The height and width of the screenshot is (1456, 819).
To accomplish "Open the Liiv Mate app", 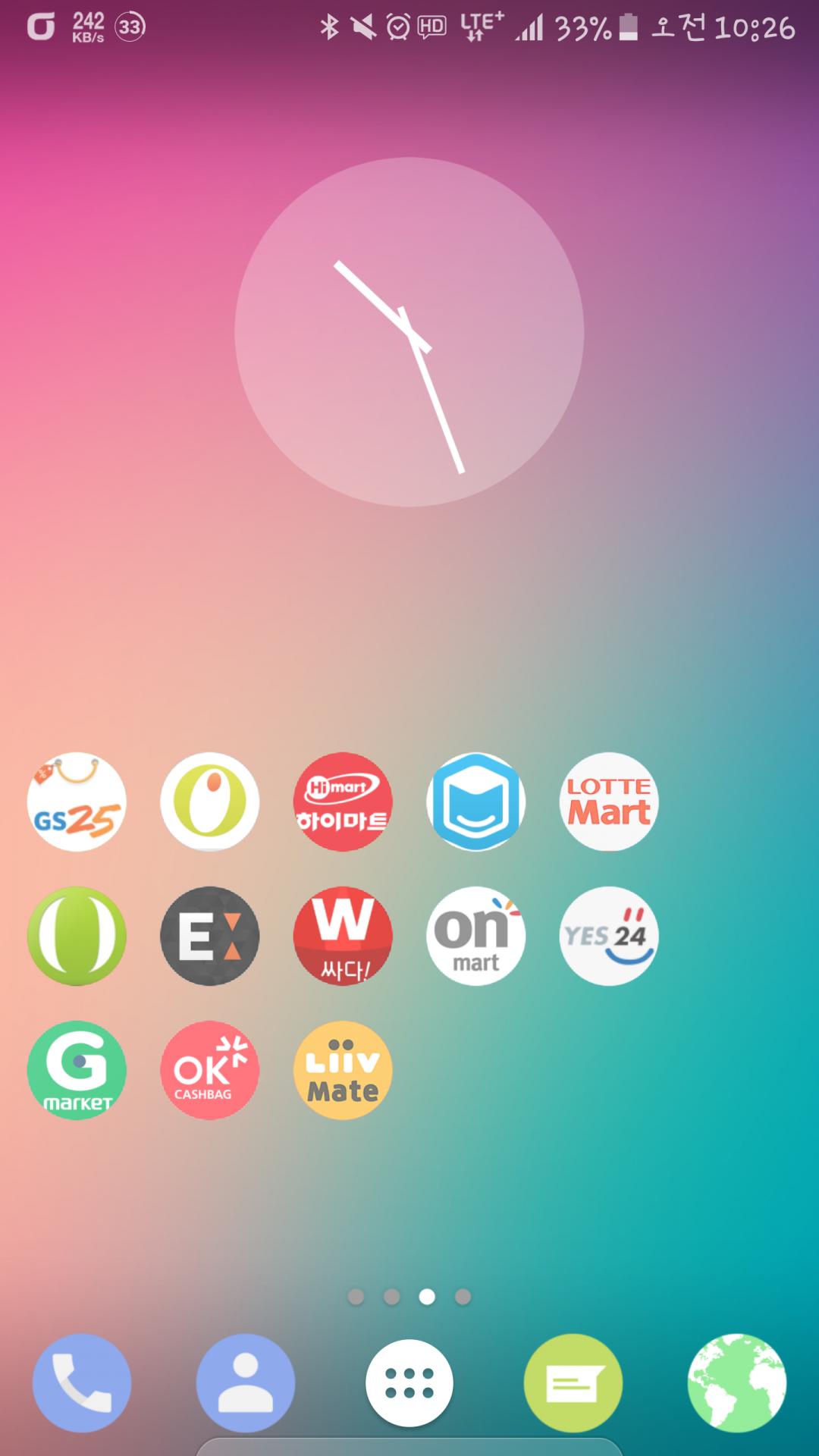I will (343, 1070).
